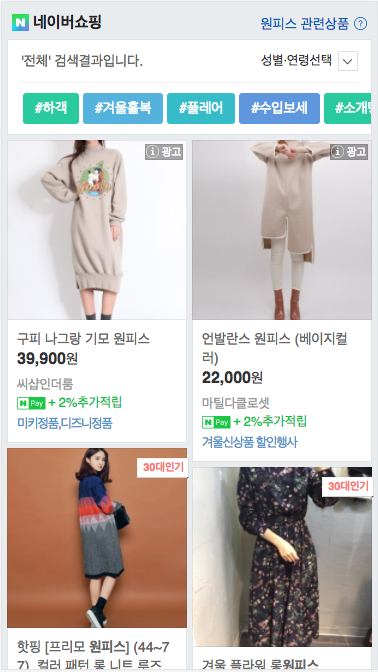Viewport: 378px width, 672px height.
Task: Open the 원피스 관련상품 link
Action: 305,23
